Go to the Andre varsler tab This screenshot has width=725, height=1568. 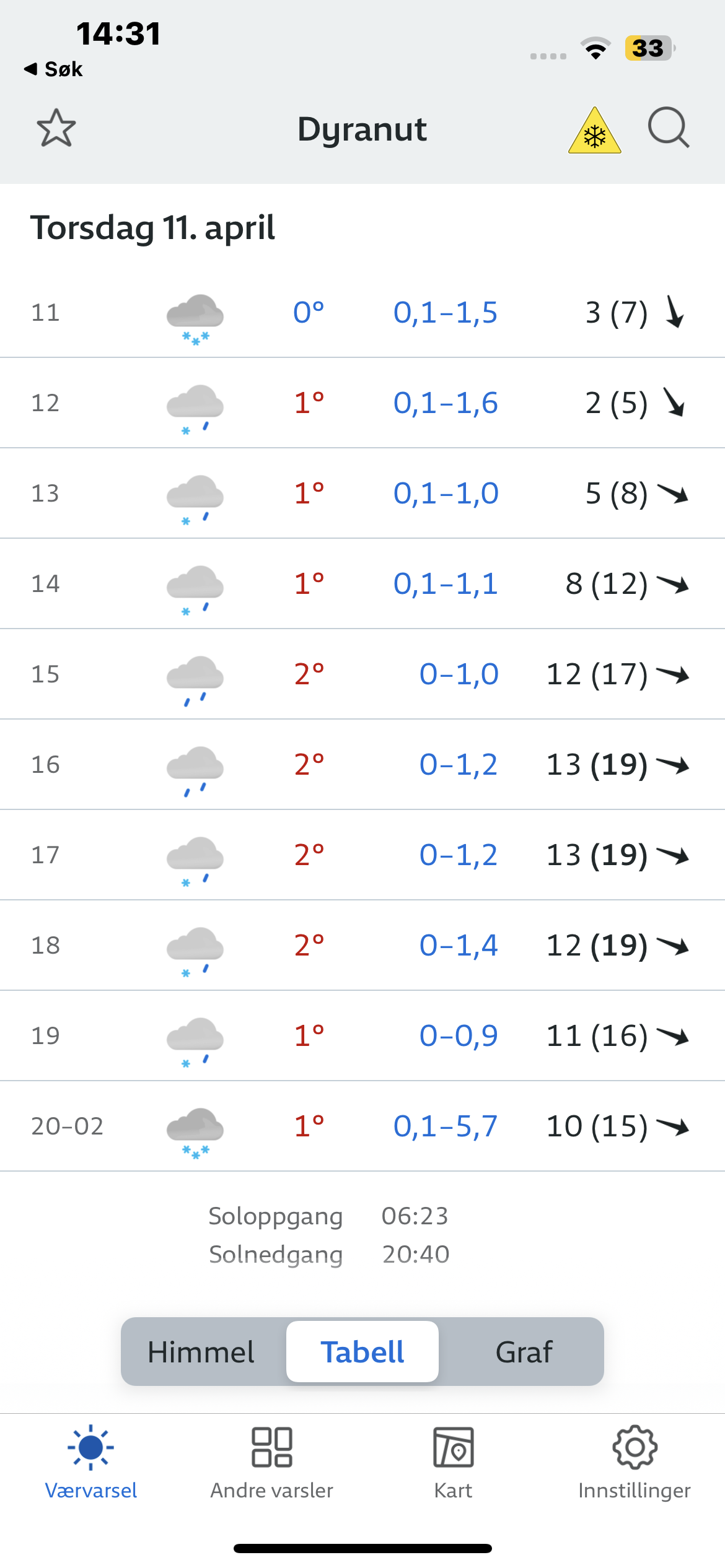272,1463
